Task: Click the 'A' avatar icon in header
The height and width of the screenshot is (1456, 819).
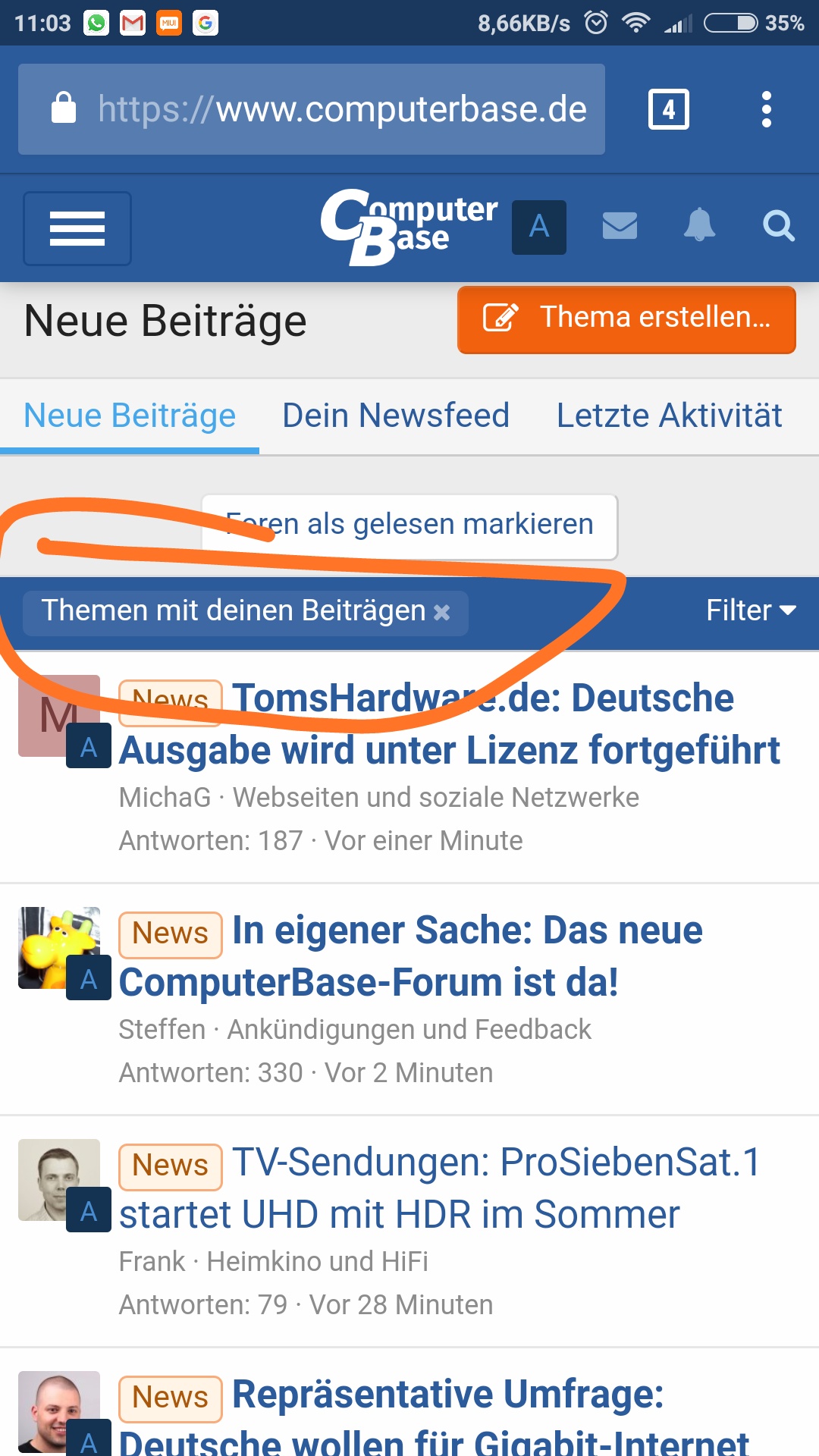Action: pos(538,227)
